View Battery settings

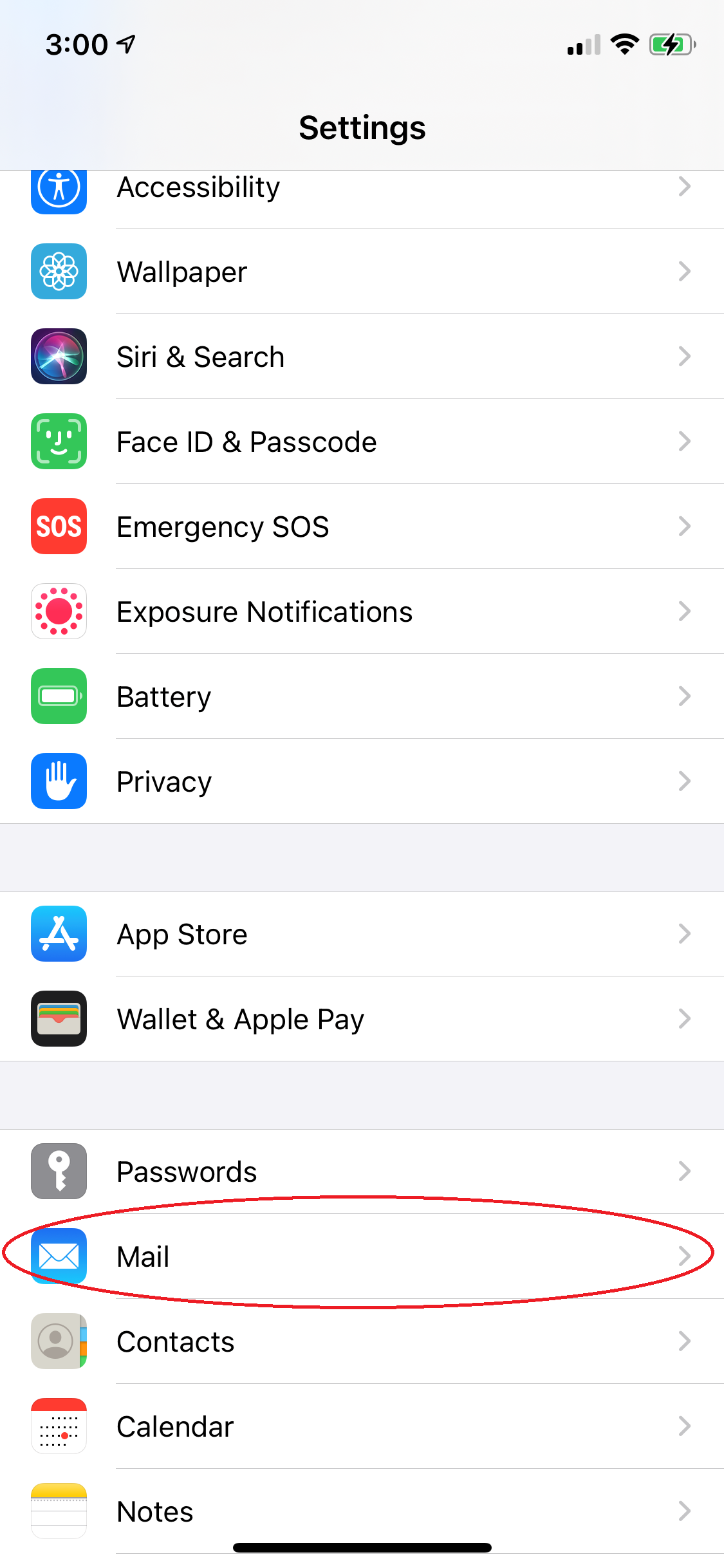362,696
